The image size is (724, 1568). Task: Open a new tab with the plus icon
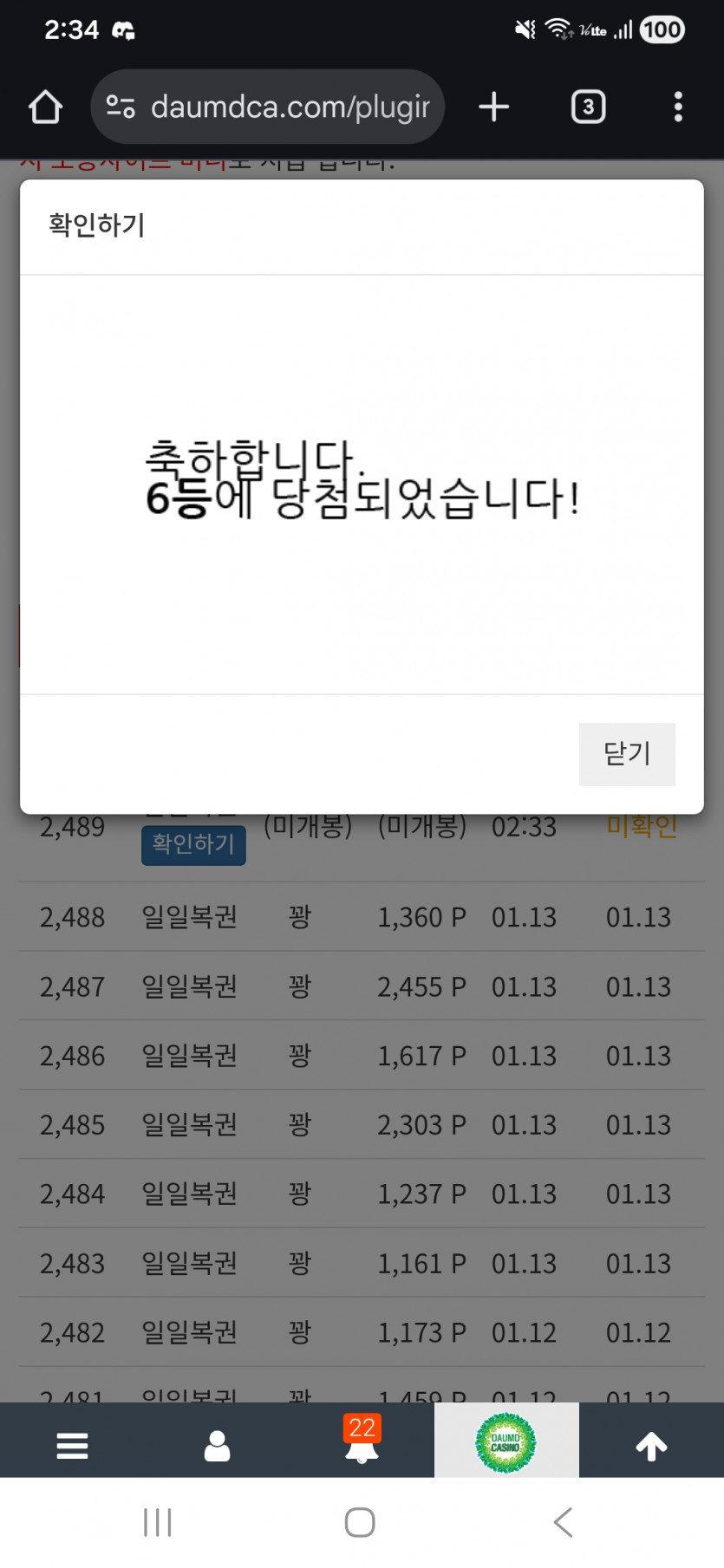[x=493, y=107]
